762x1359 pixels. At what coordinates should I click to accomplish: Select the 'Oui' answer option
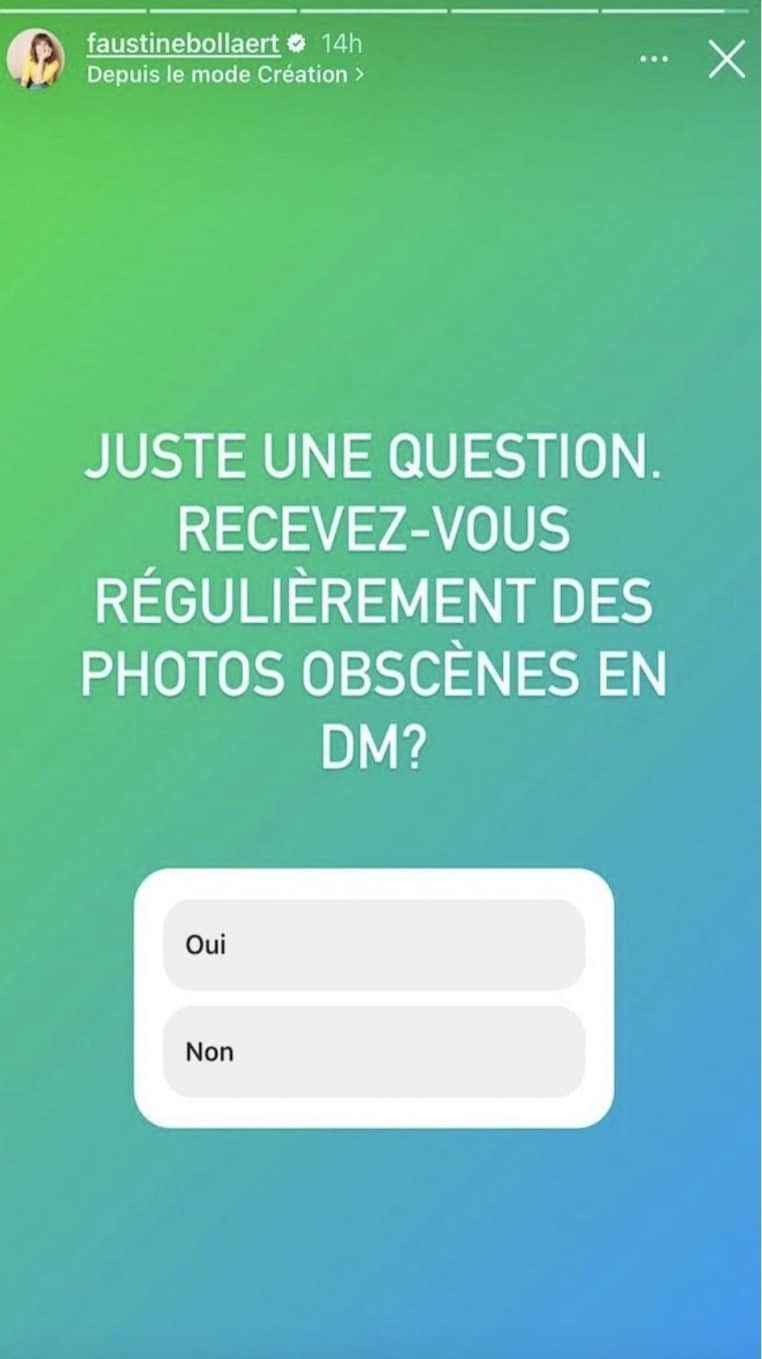click(372, 944)
